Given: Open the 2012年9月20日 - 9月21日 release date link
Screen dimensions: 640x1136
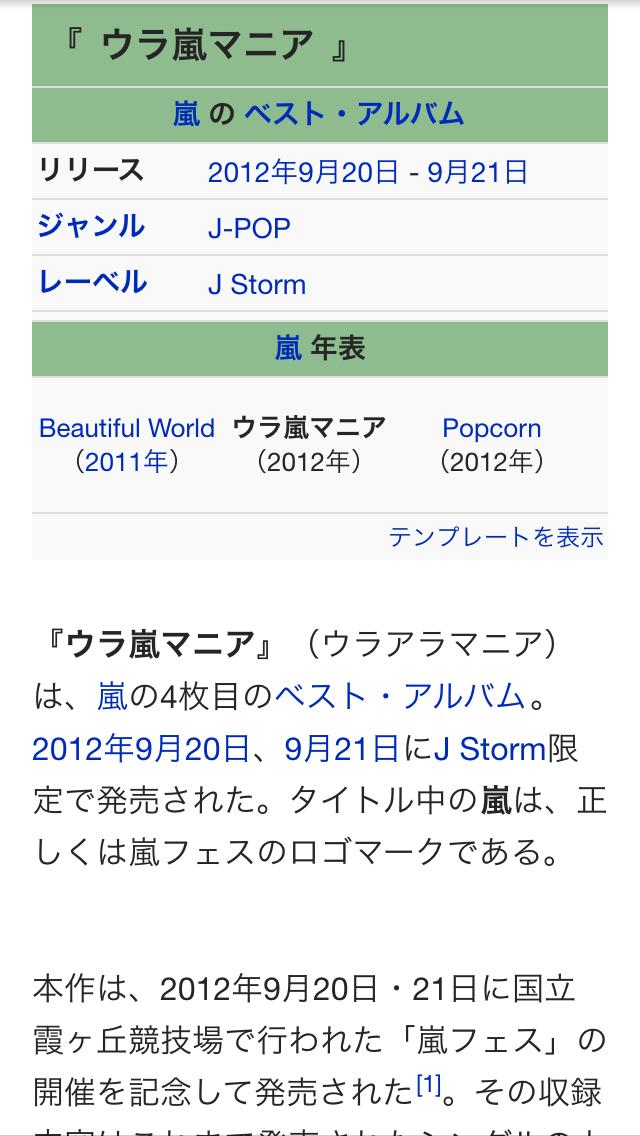Looking at the screenshot, I should (x=367, y=173).
